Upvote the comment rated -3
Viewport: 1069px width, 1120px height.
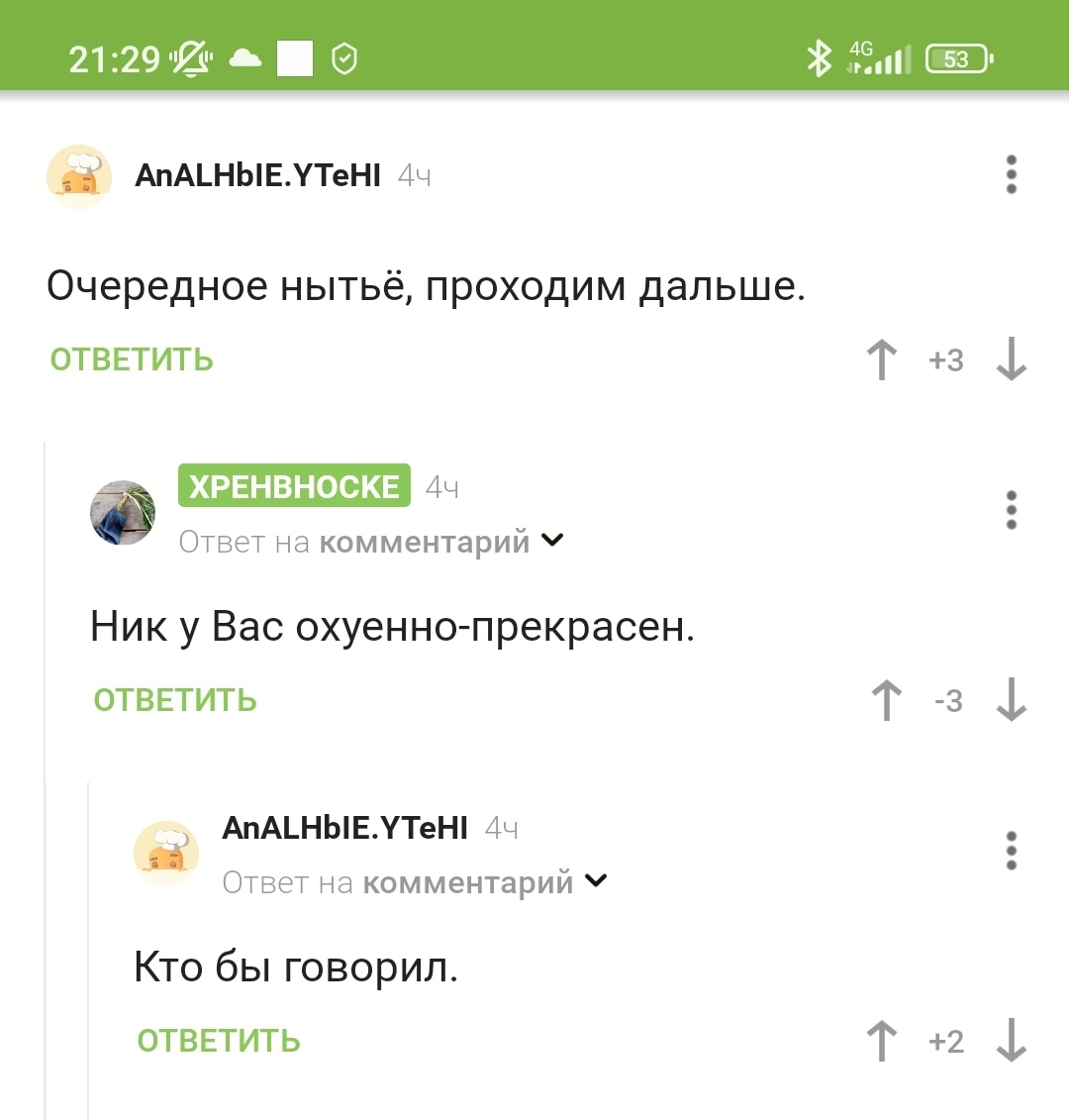886,700
